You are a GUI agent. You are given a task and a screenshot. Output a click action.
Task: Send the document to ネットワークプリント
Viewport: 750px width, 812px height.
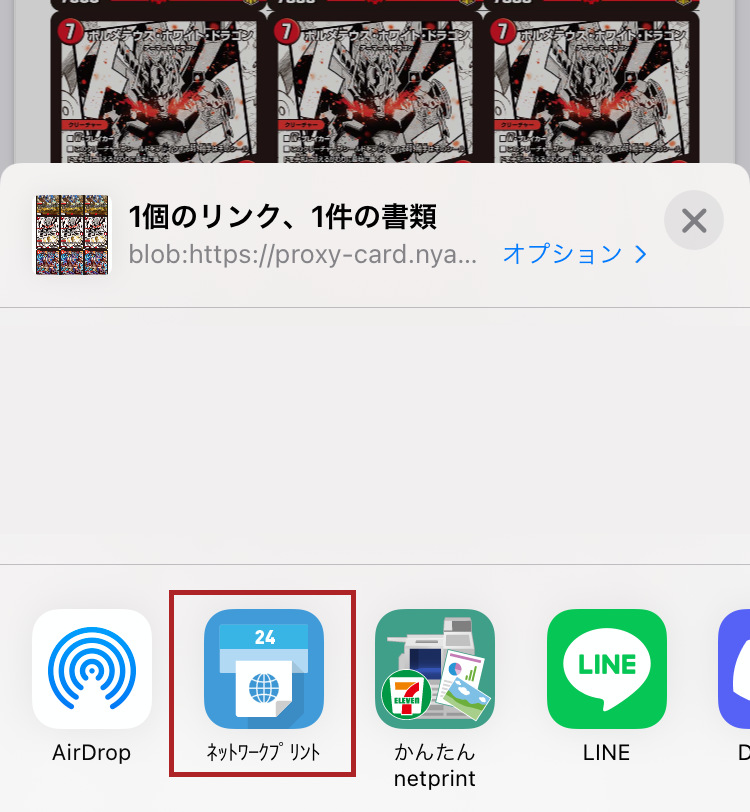[x=264, y=669]
